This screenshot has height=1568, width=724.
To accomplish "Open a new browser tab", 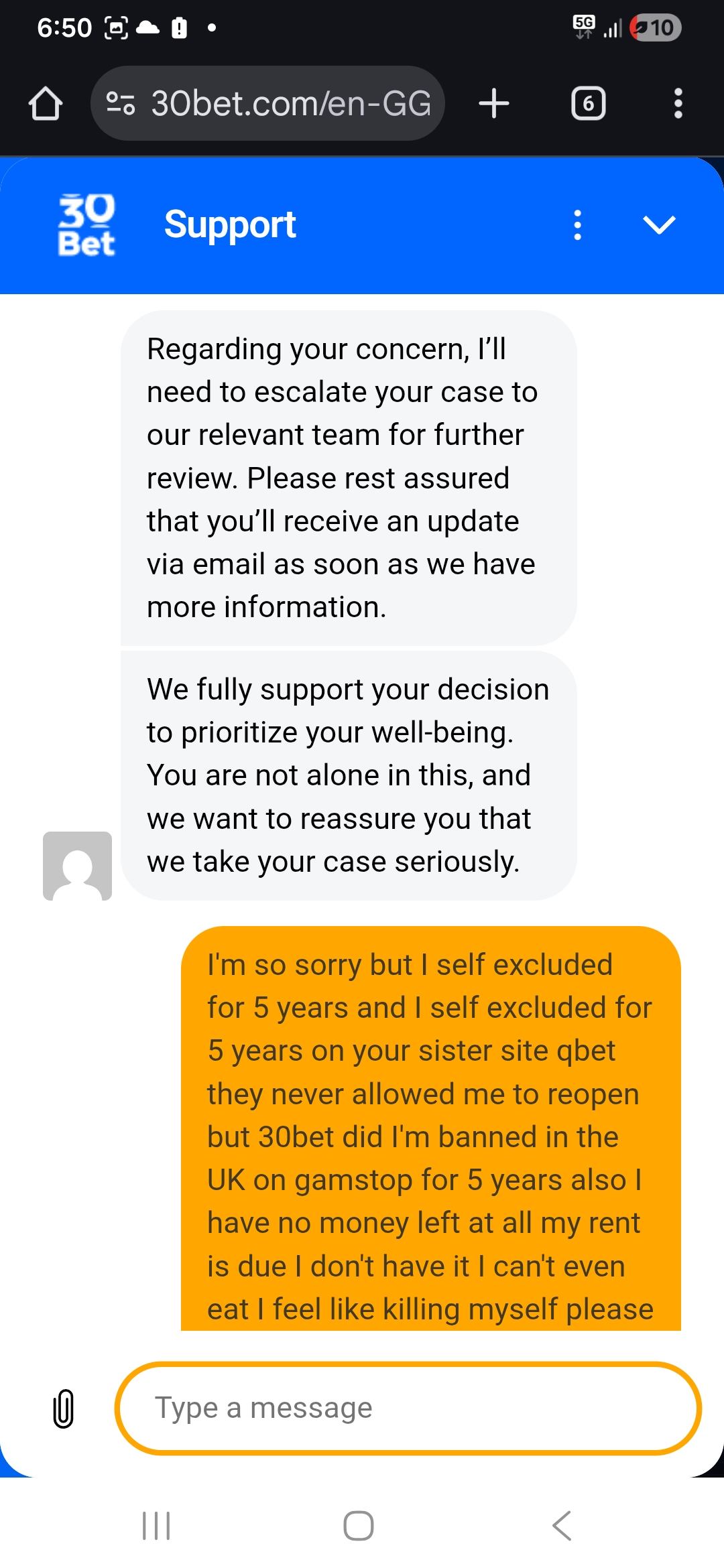I will coord(494,104).
